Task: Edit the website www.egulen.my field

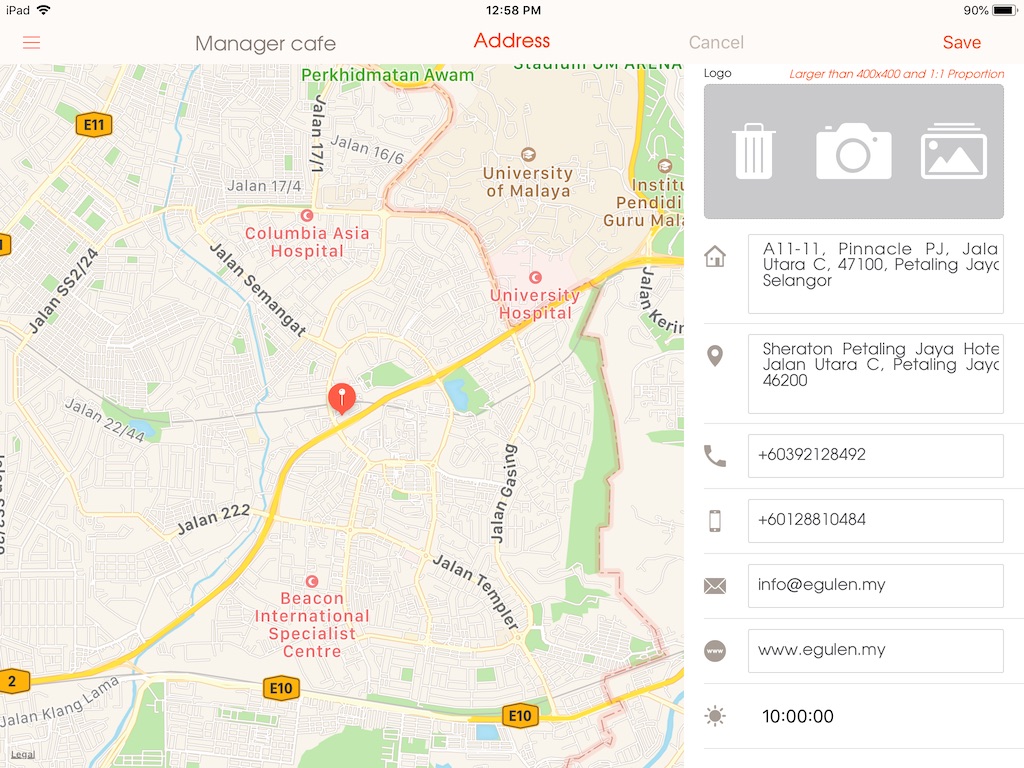Action: (x=875, y=650)
